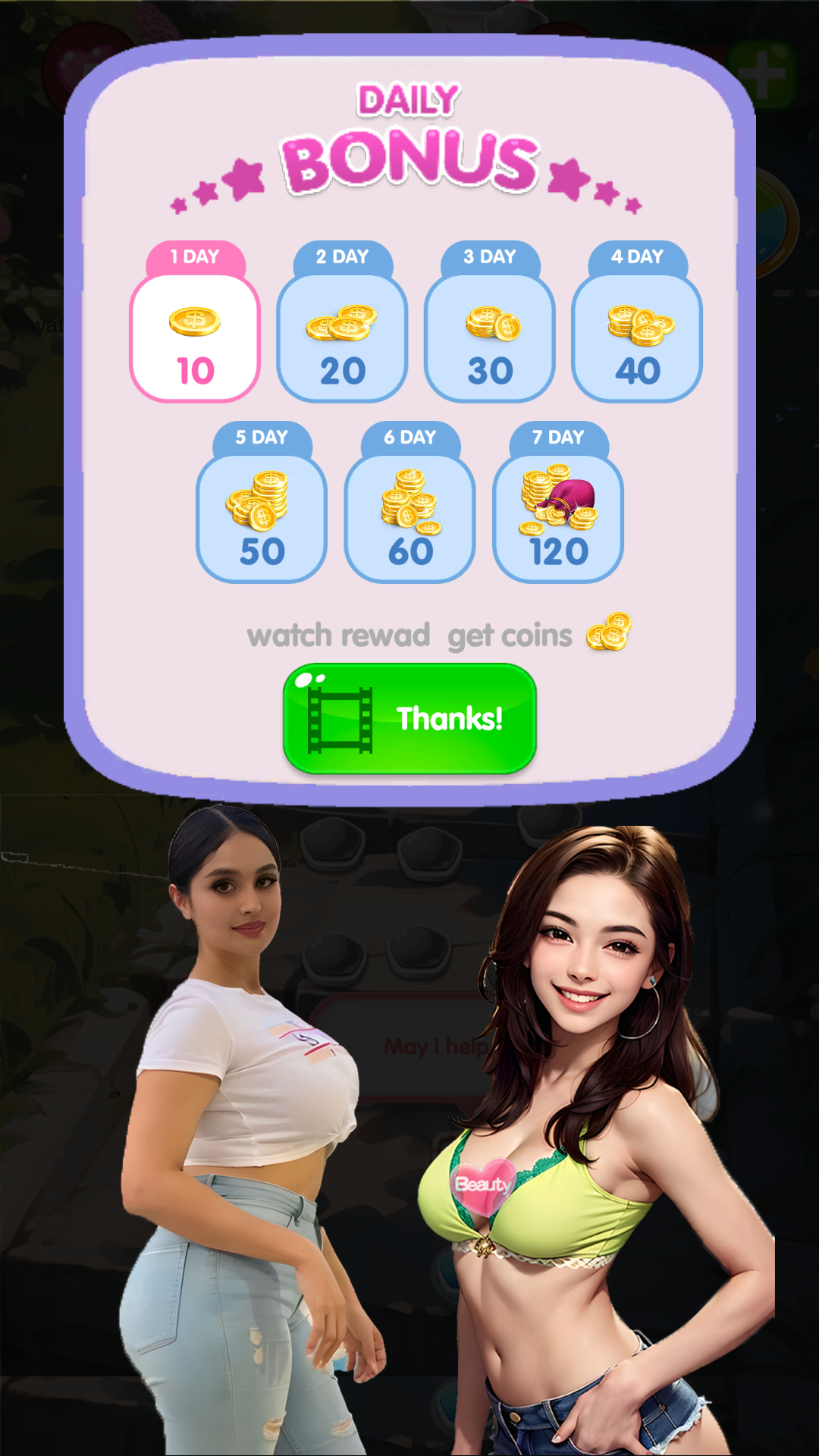This screenshot has width=819, height=1456.
Task: Claim the 1 DAY 10-coin reward
Action: 195,322
